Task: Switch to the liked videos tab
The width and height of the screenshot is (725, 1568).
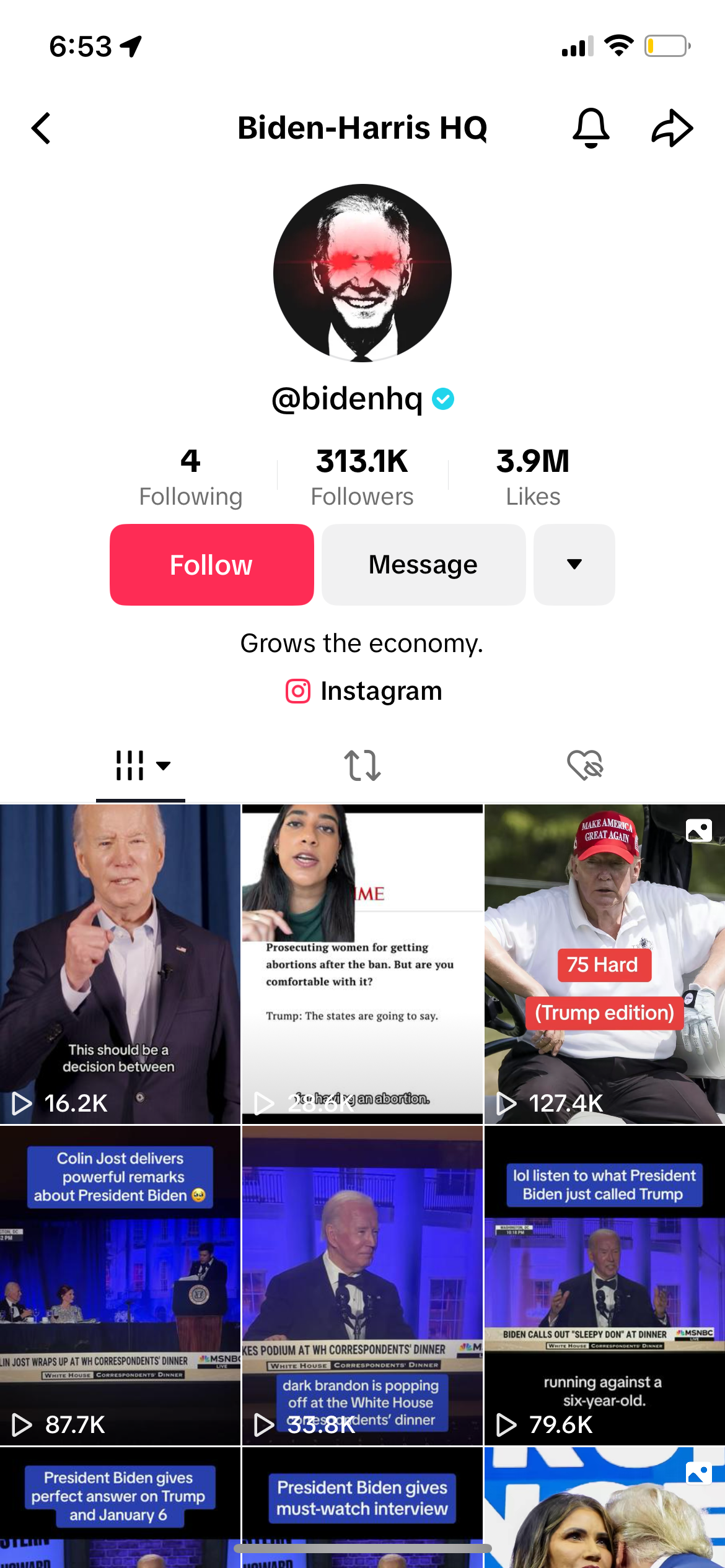Action: click(x=584, y=765)
